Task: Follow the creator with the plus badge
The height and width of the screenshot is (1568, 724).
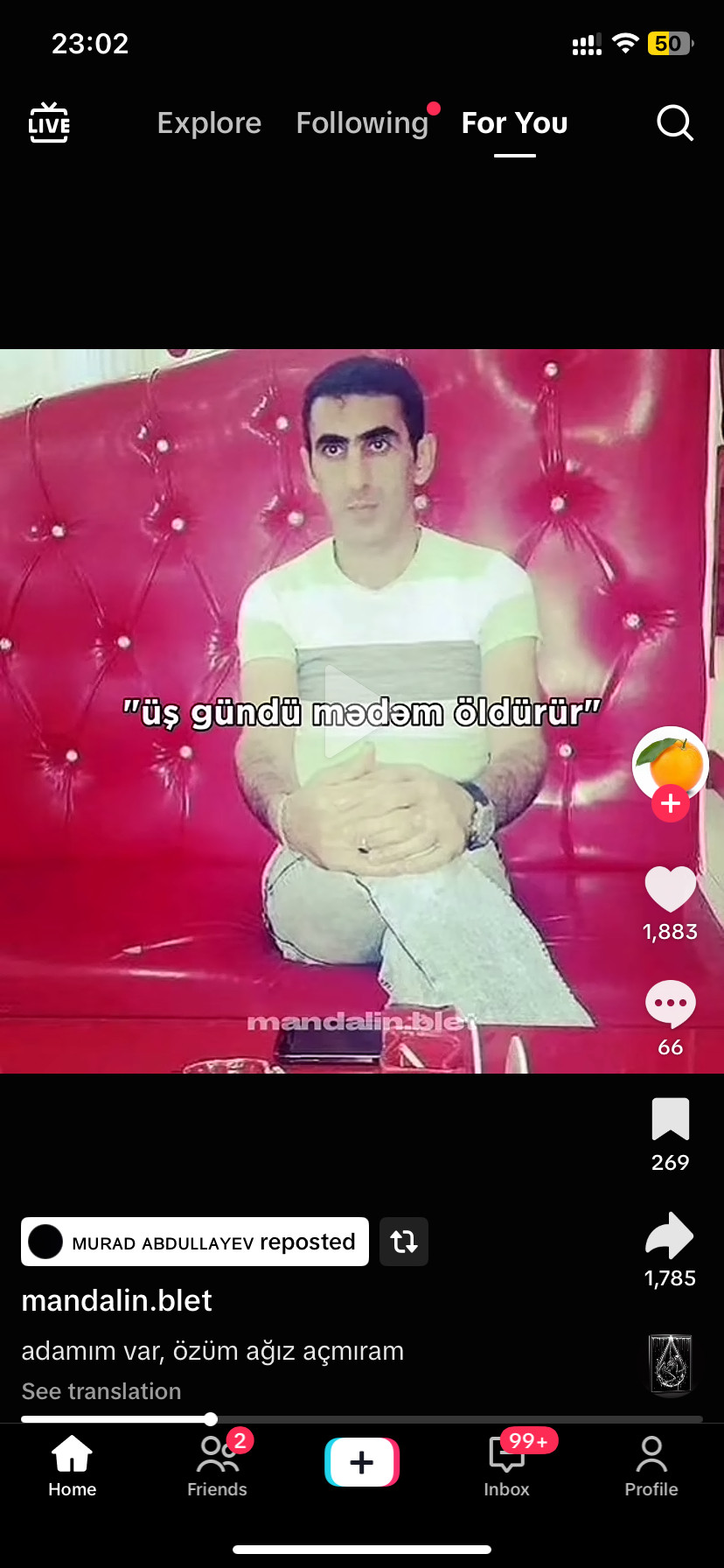Action: coord(671,803)
